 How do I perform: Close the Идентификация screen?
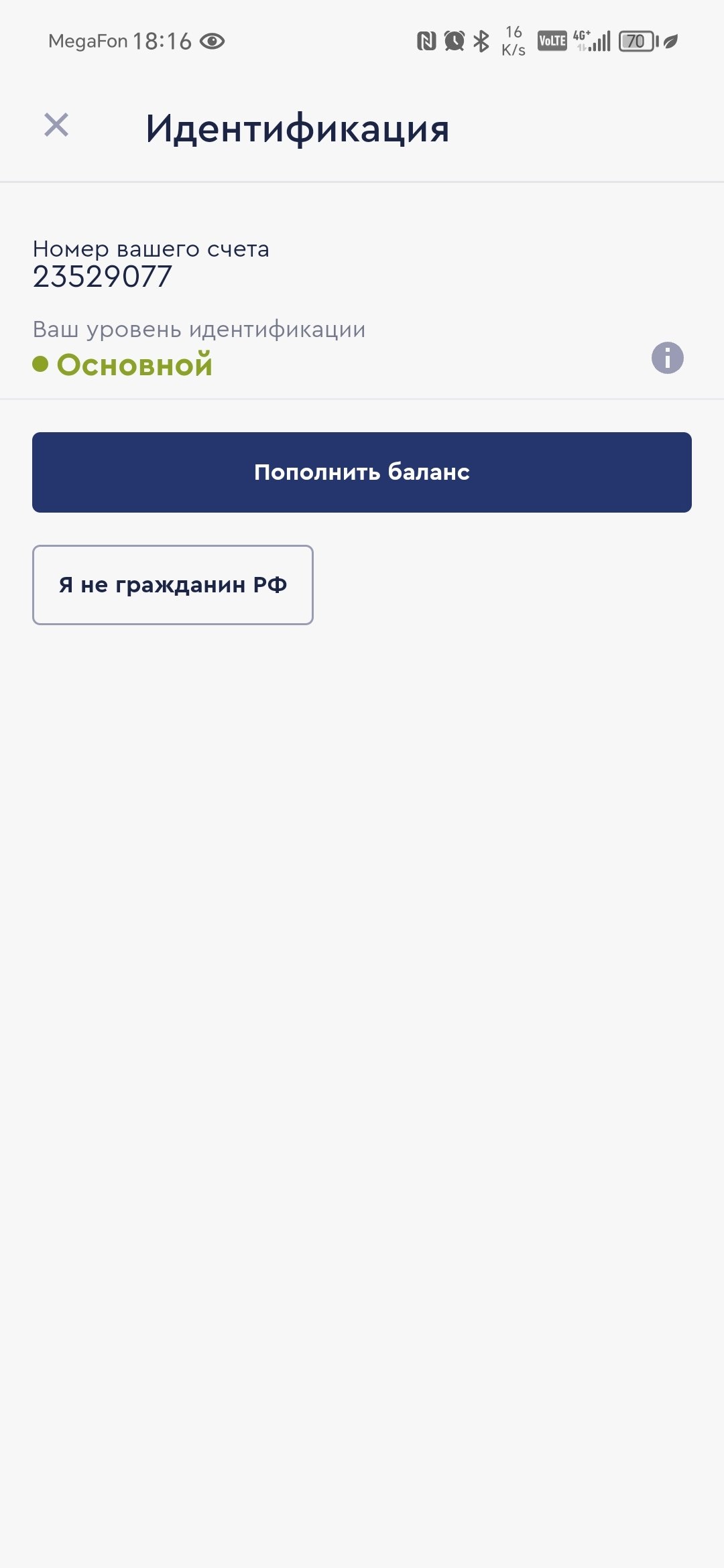56,125
